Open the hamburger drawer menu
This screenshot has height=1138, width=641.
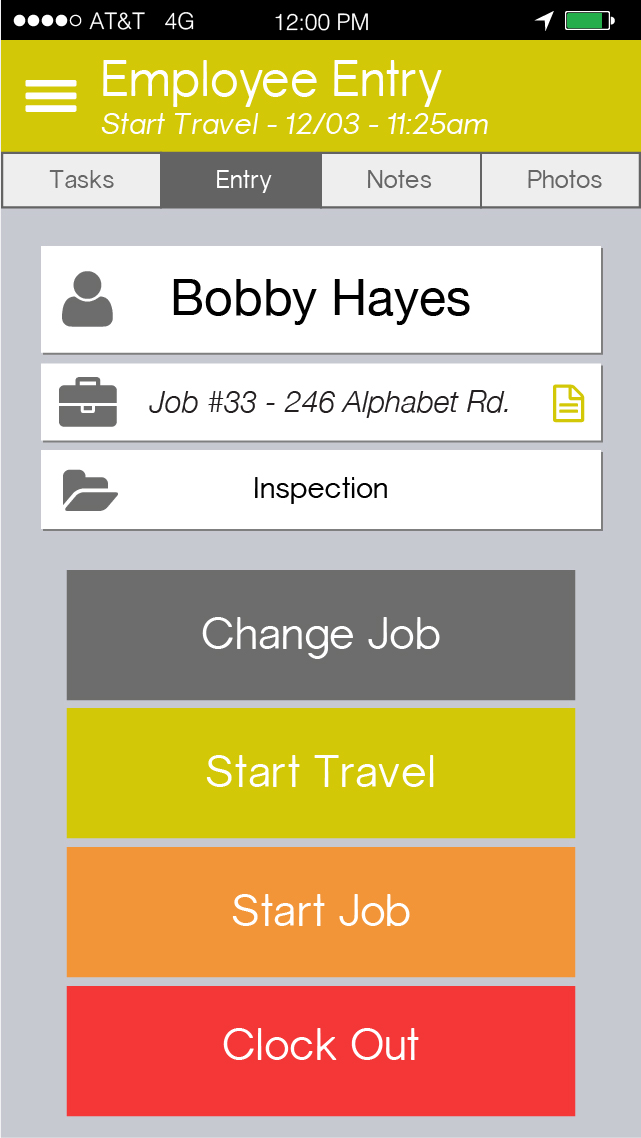click(51, 96)
